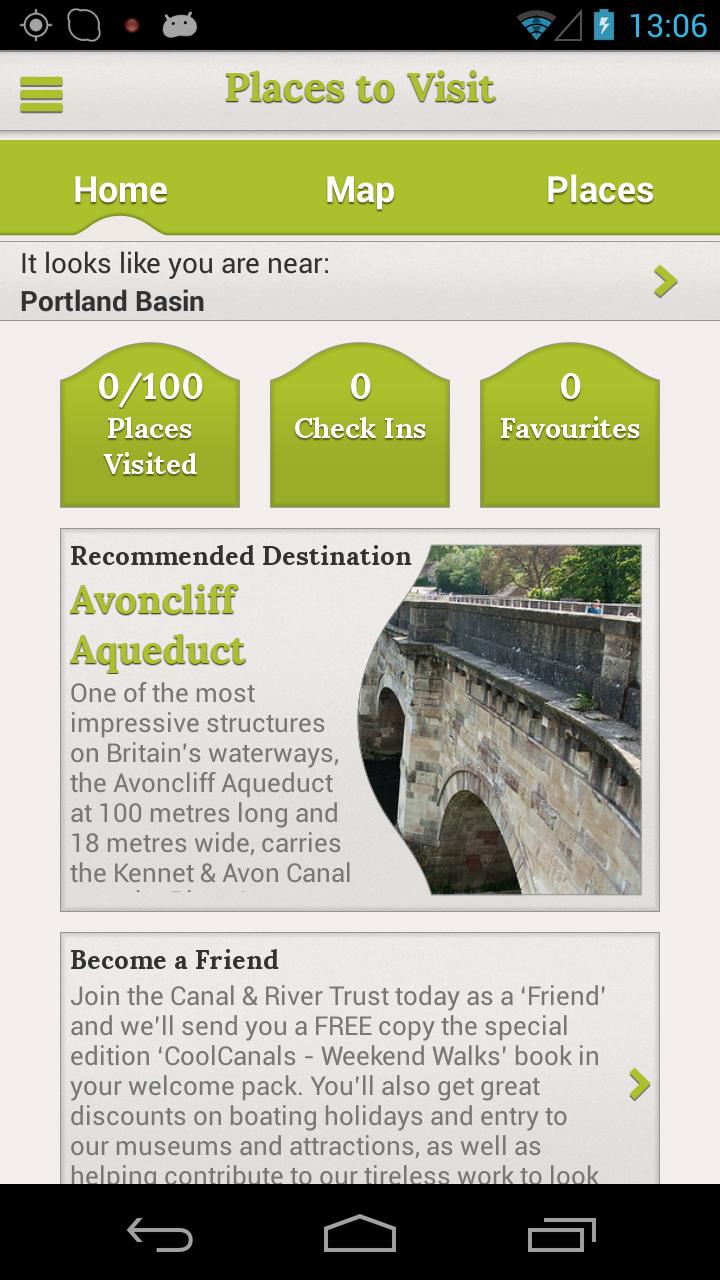
Task: Open the 0/100 Places Visited badge
Action: [x=150, y=425]
